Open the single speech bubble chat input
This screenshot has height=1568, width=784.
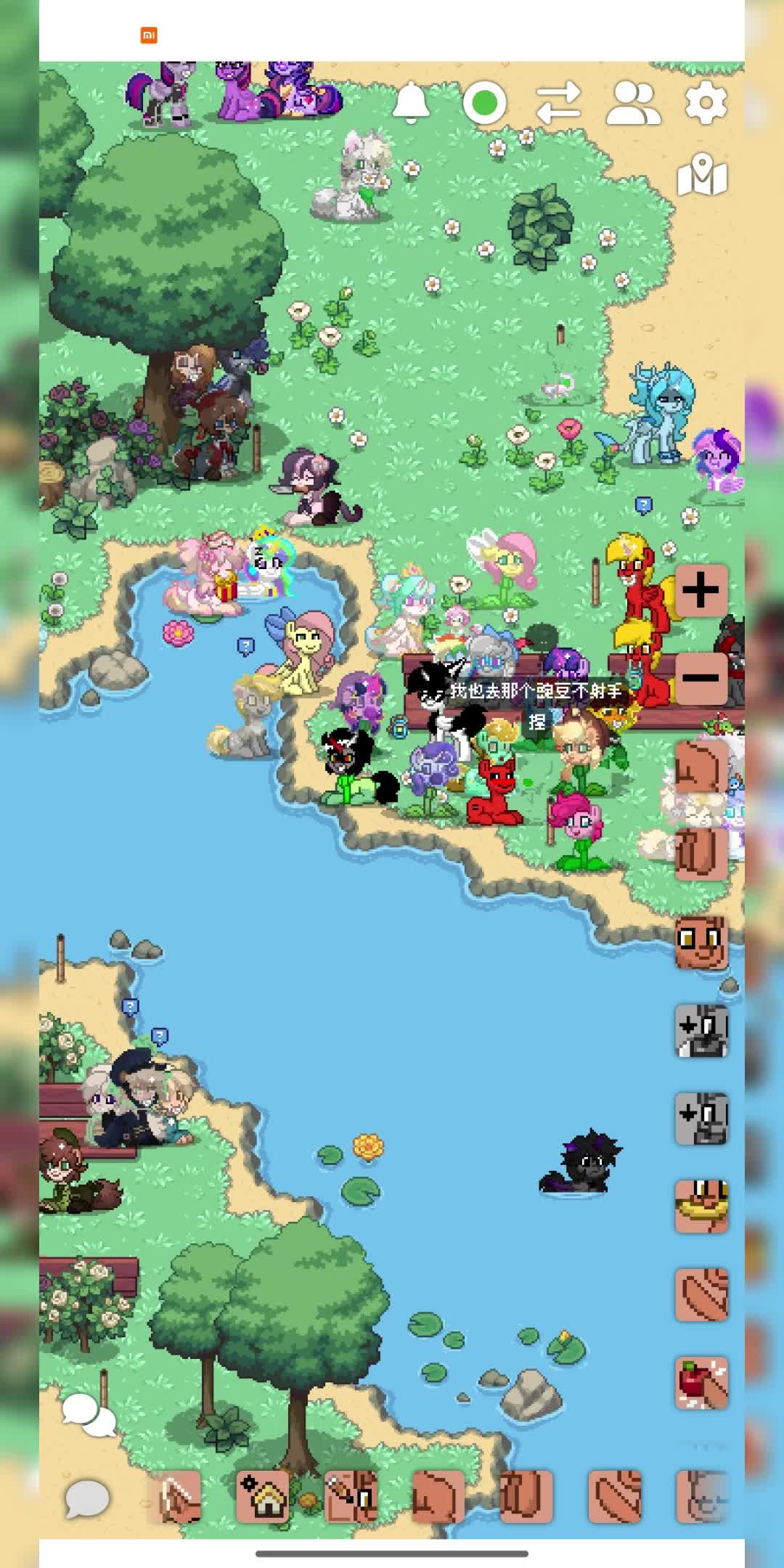pyautogui.click(x=87, y=1499)
